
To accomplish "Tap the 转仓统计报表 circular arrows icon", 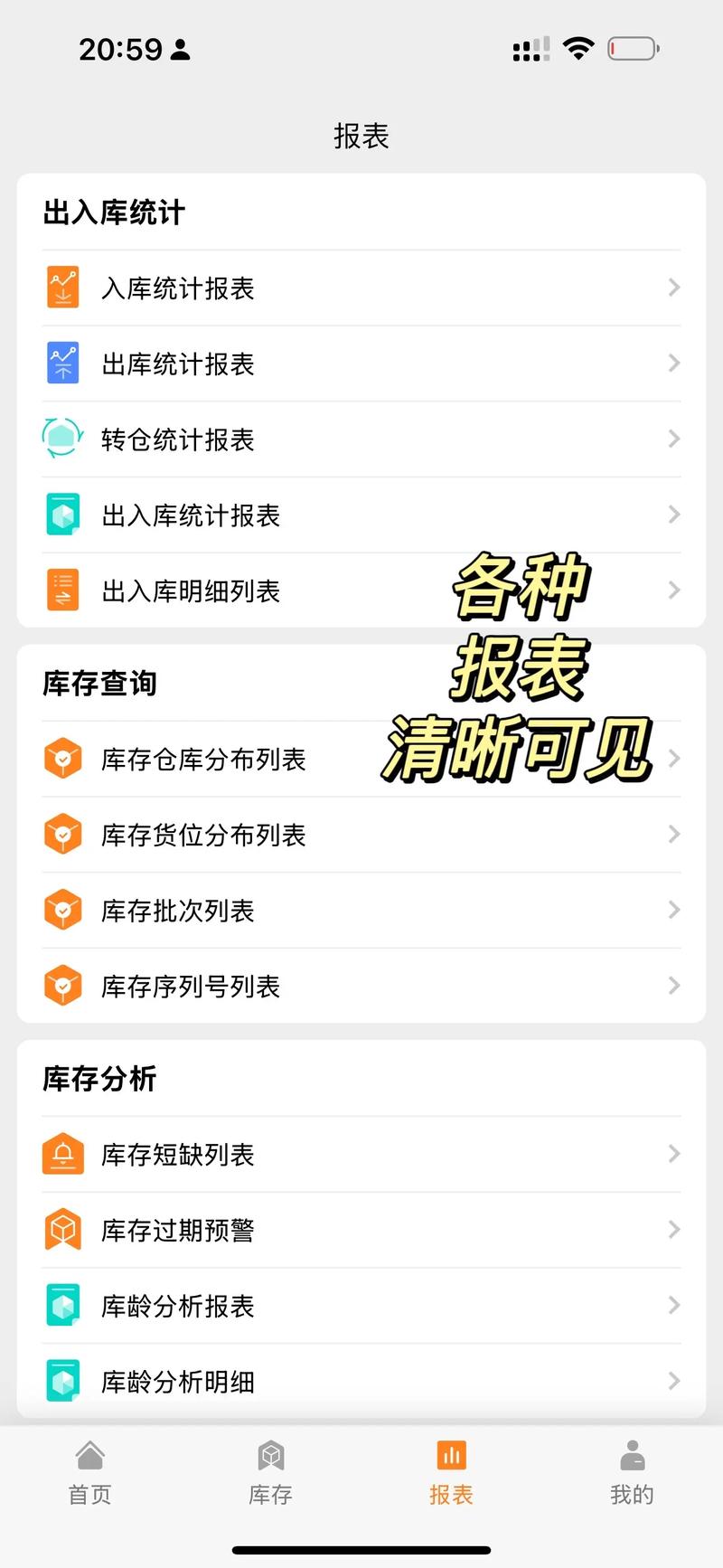I will pyautogui.click(x=62, y=439).
